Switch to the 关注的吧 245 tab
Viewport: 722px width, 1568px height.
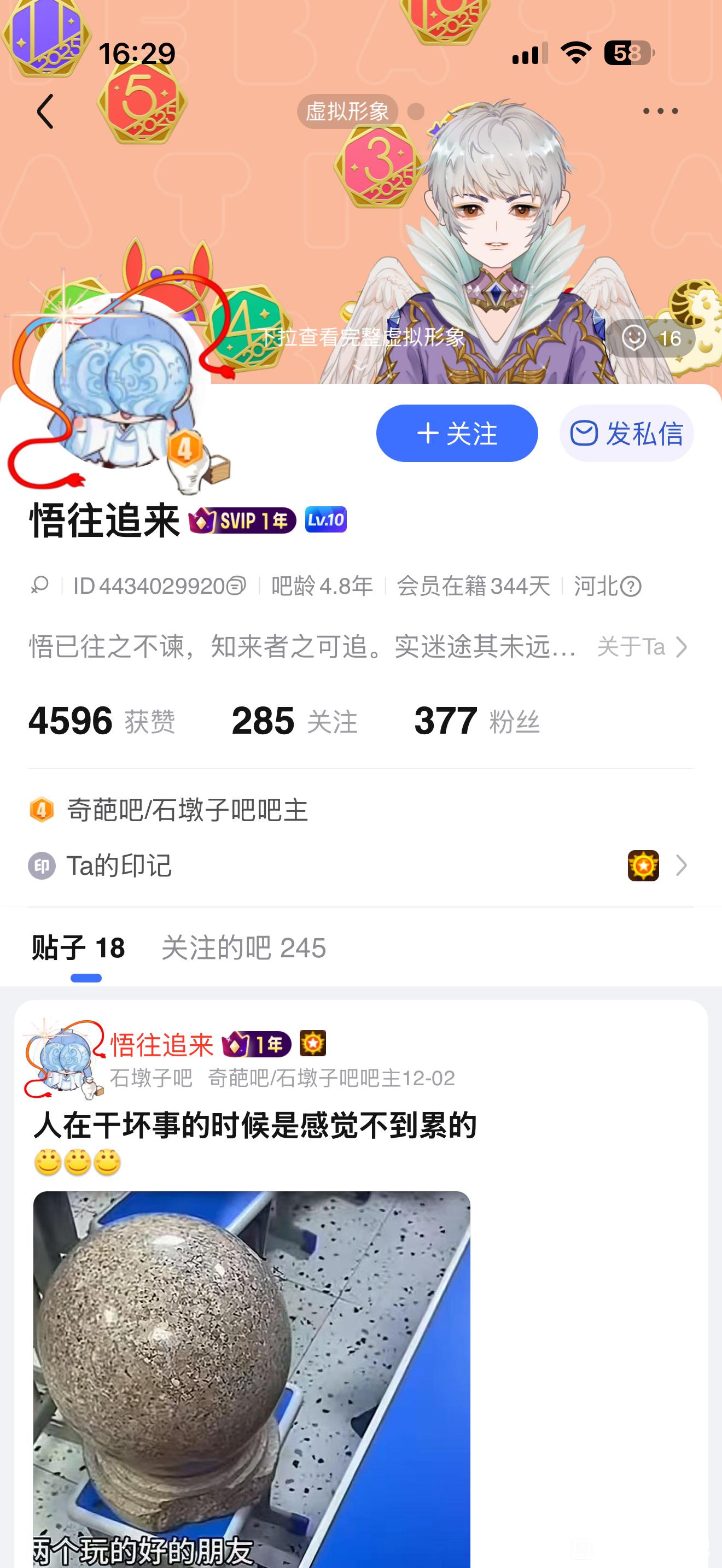(243, 947)
